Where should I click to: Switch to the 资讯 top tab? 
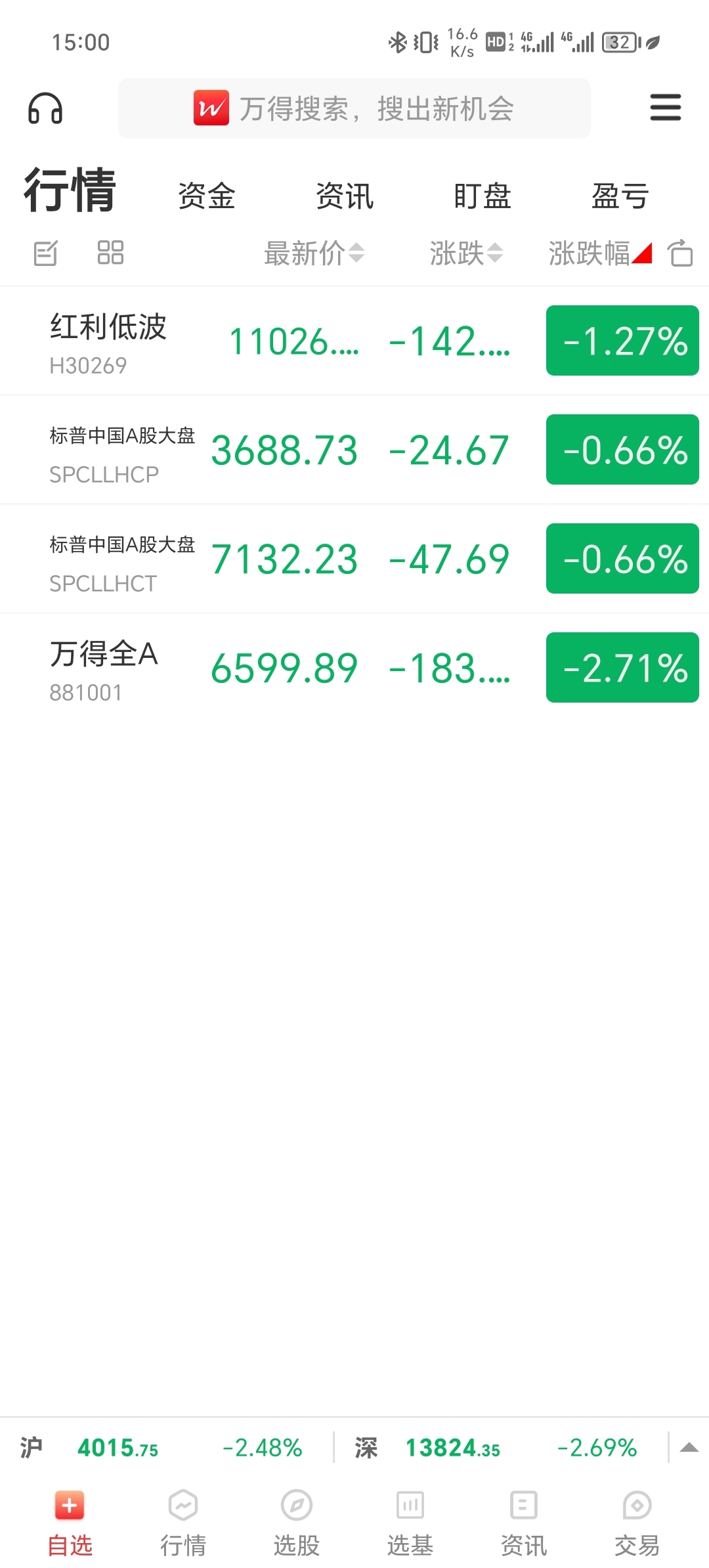click(x=345, y=196)
